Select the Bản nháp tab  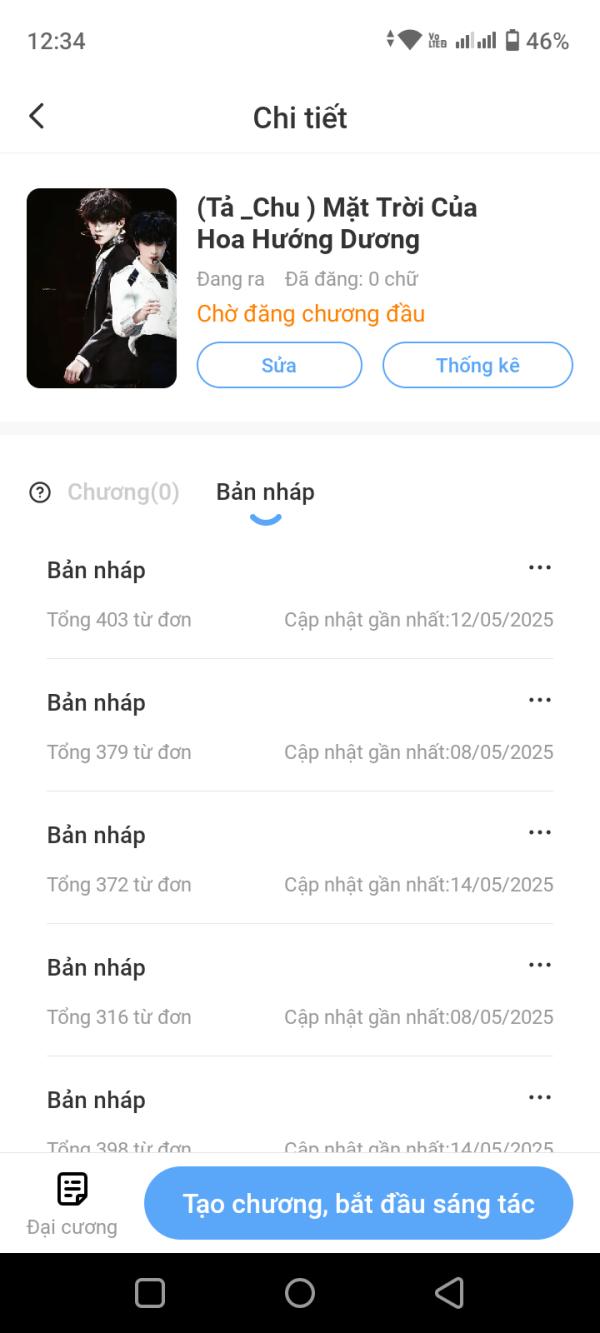click(265, 492)
